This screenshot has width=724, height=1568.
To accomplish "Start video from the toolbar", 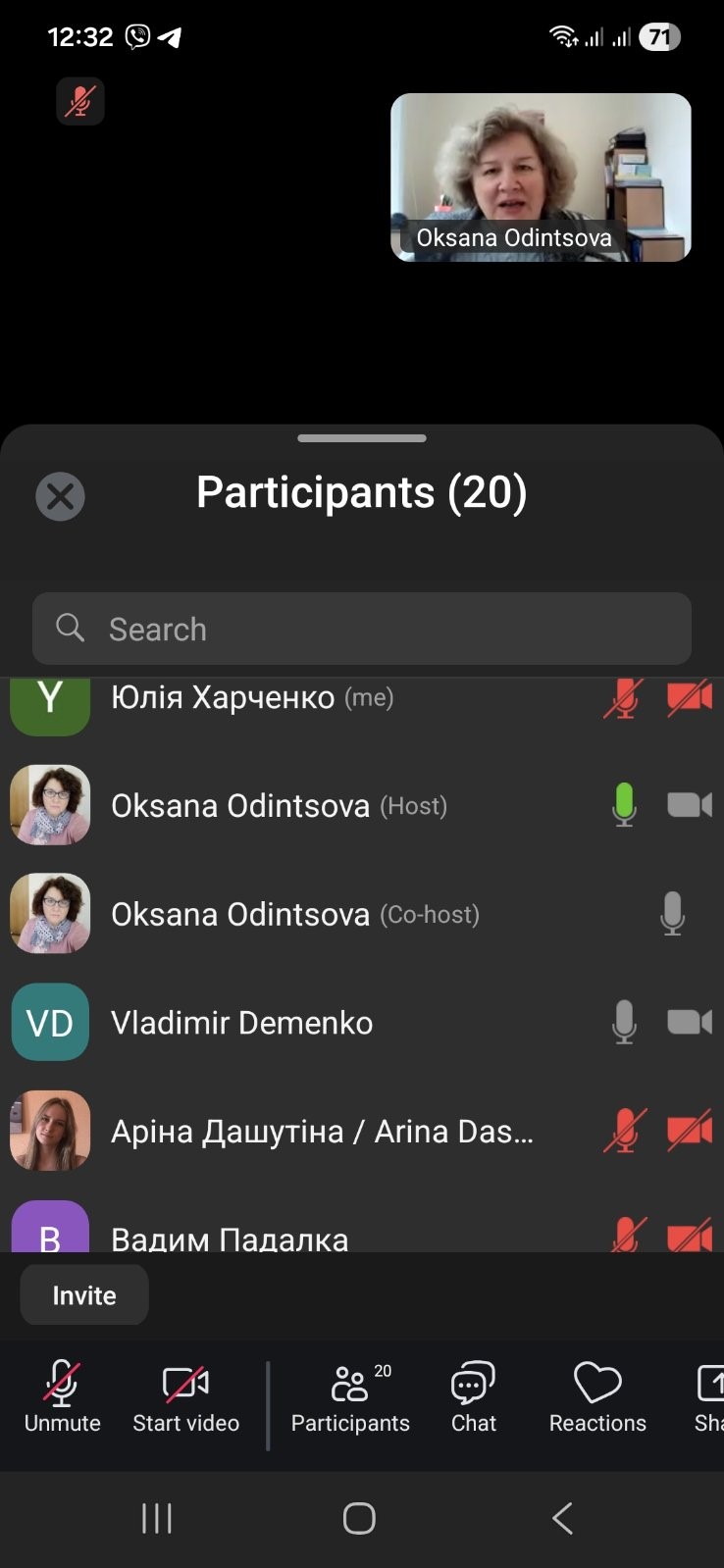I will tap(185, 1397).
